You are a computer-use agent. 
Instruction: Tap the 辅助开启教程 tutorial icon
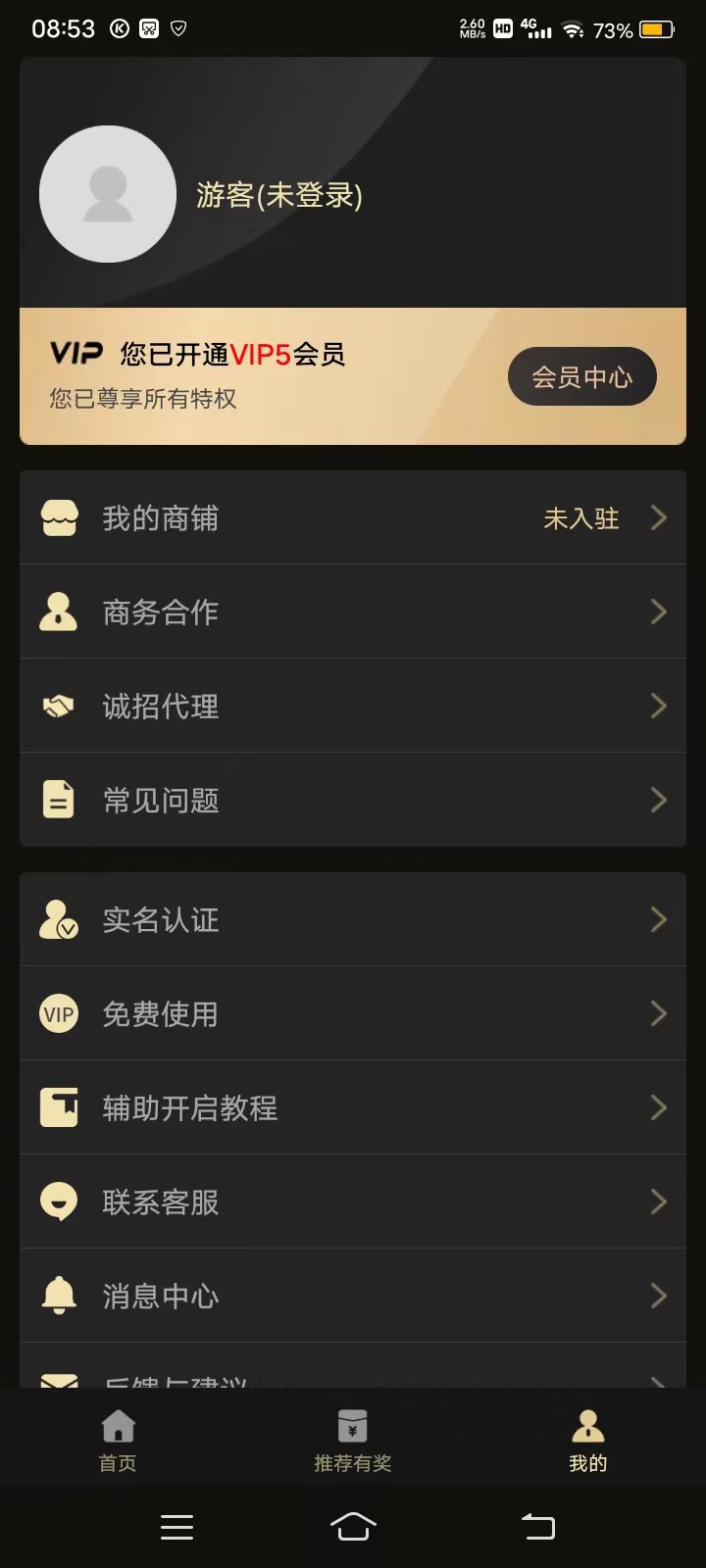(x=59, y=1107)
